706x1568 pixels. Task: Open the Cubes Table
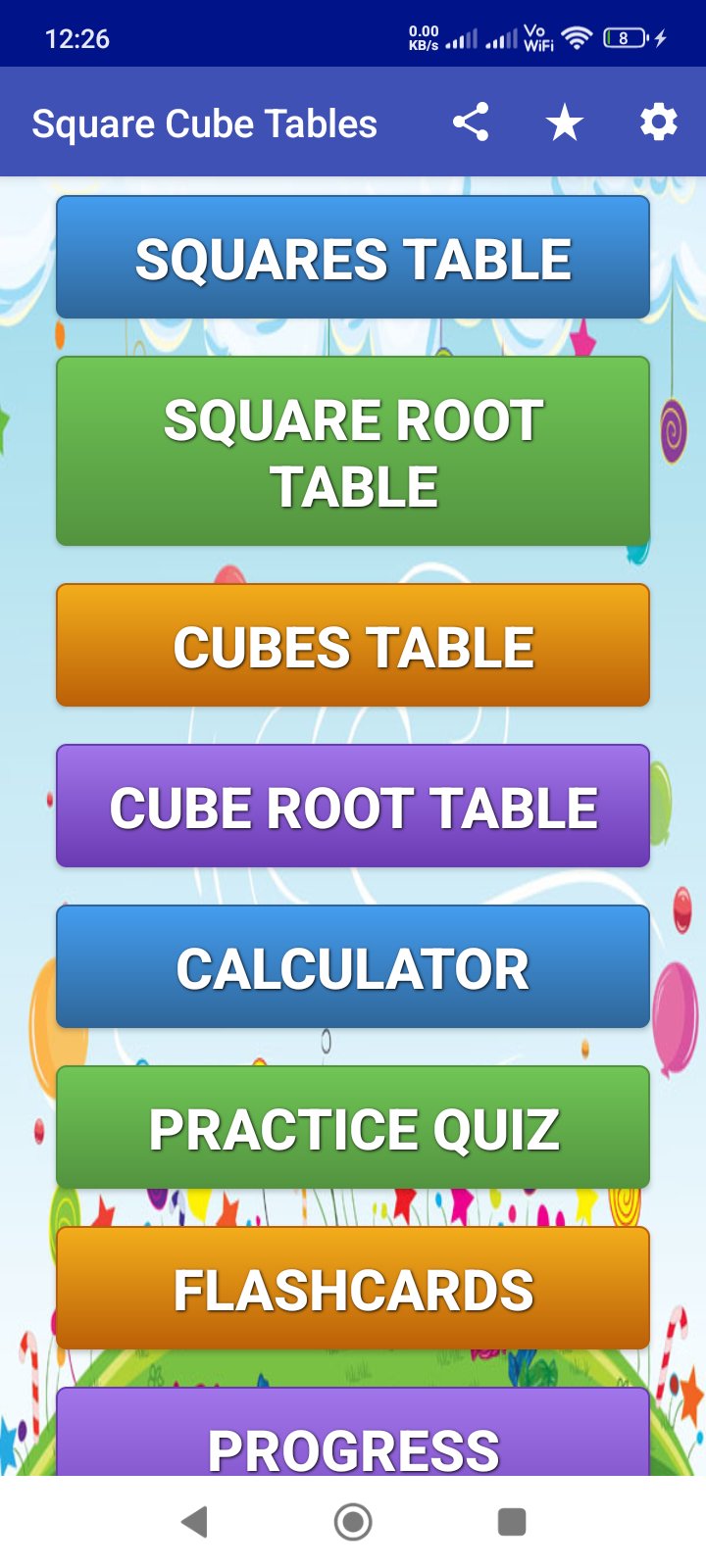click(x=353, y=646)
